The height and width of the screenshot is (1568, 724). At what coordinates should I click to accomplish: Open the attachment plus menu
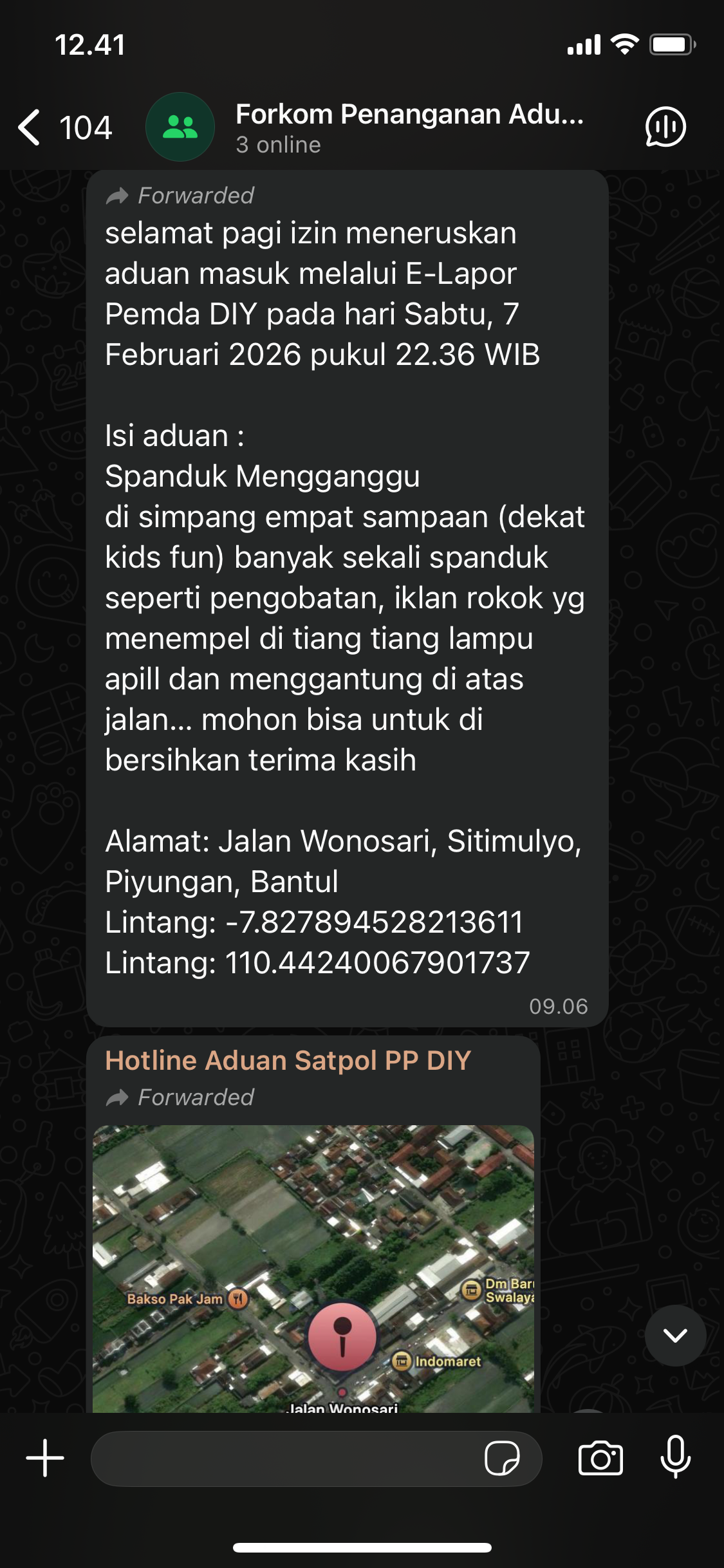45,1458
